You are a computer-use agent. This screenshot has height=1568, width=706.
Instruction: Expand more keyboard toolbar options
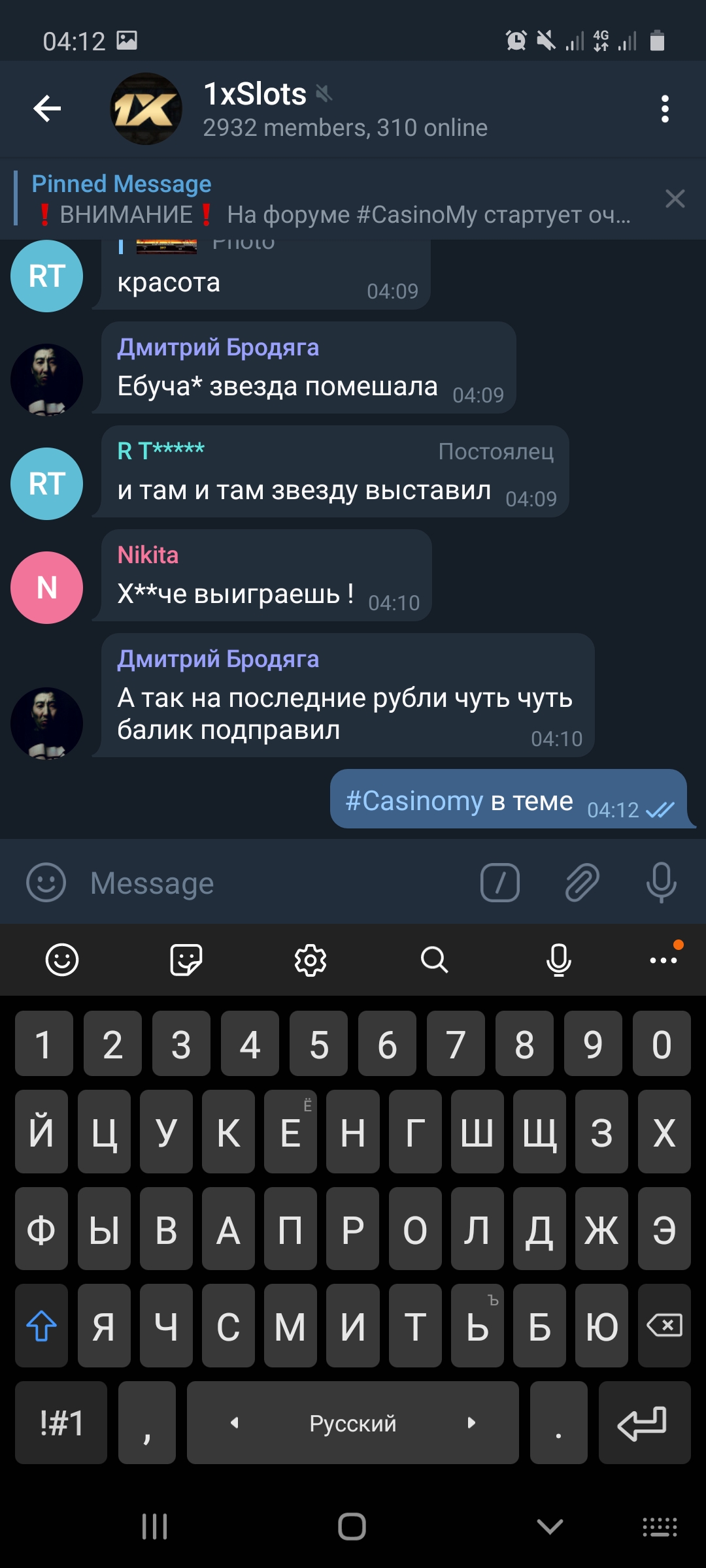[x=664, y=960]
